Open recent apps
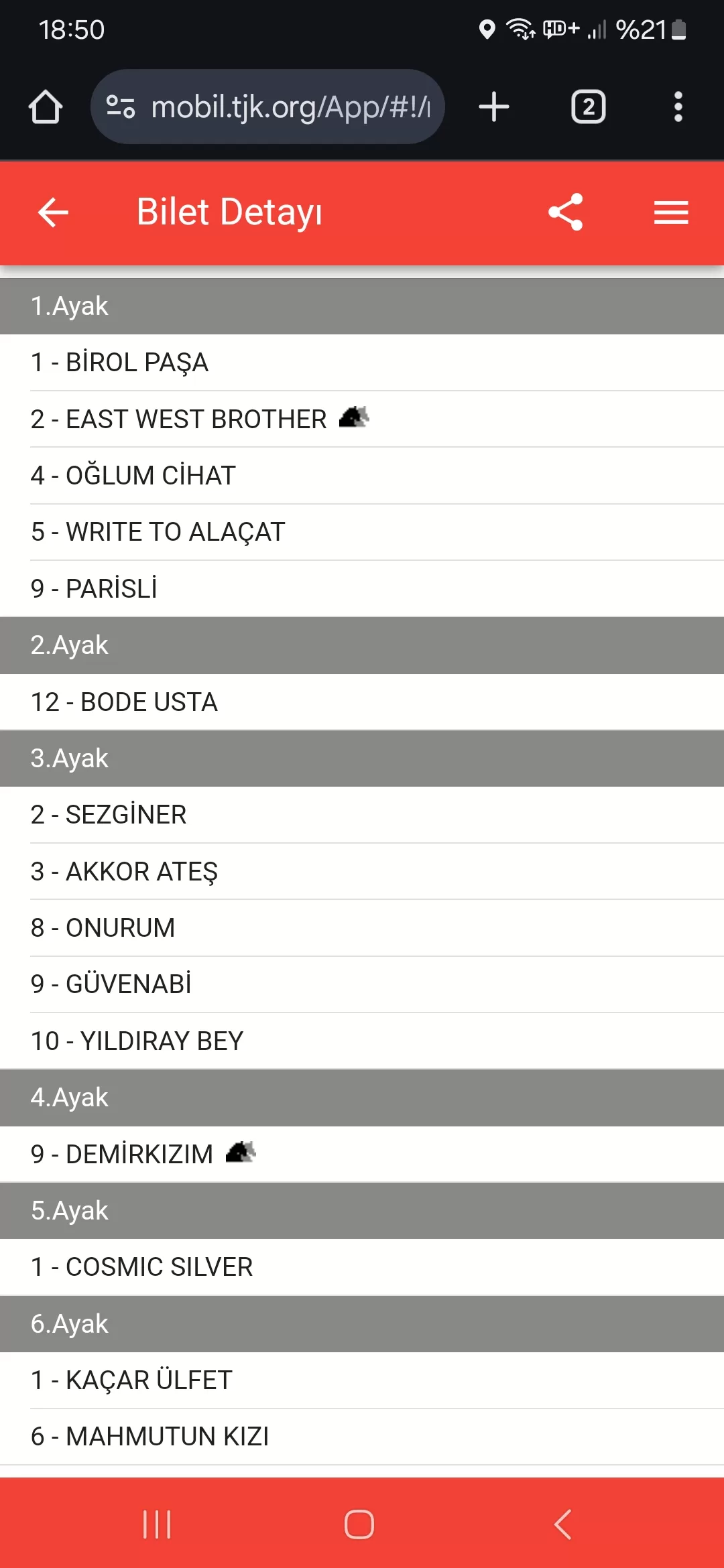 click(157, 1524)
